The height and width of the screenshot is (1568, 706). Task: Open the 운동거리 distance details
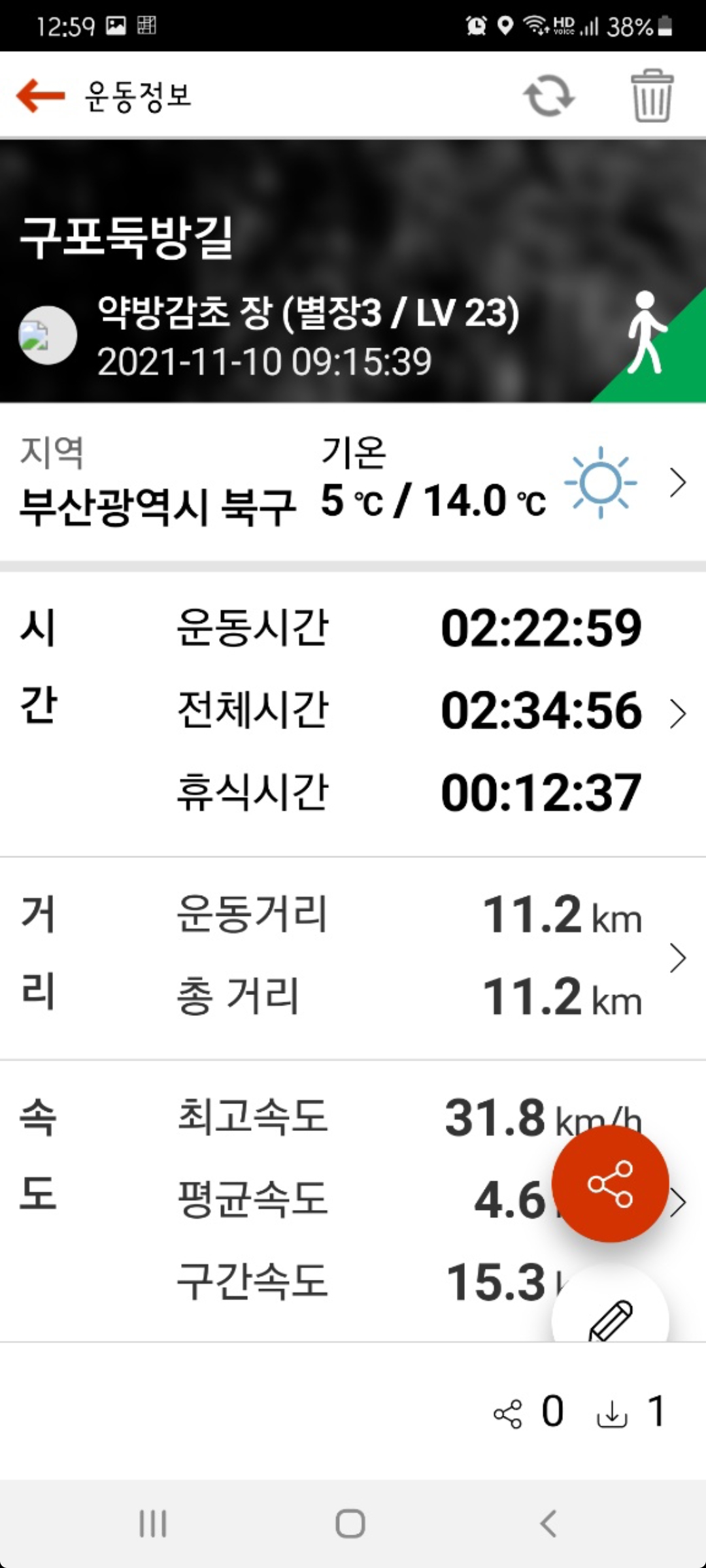678,958
